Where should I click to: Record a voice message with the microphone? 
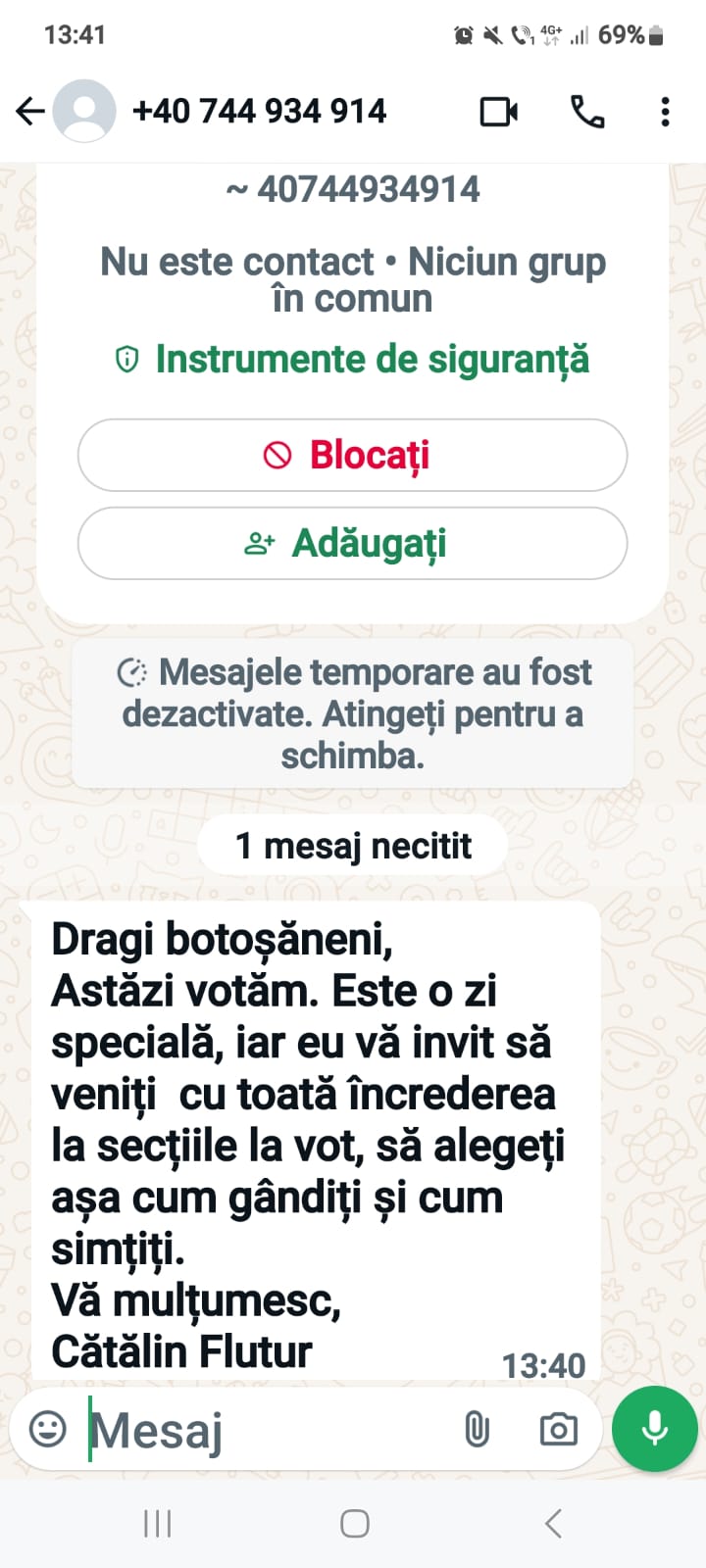[x=654, y=1429]
